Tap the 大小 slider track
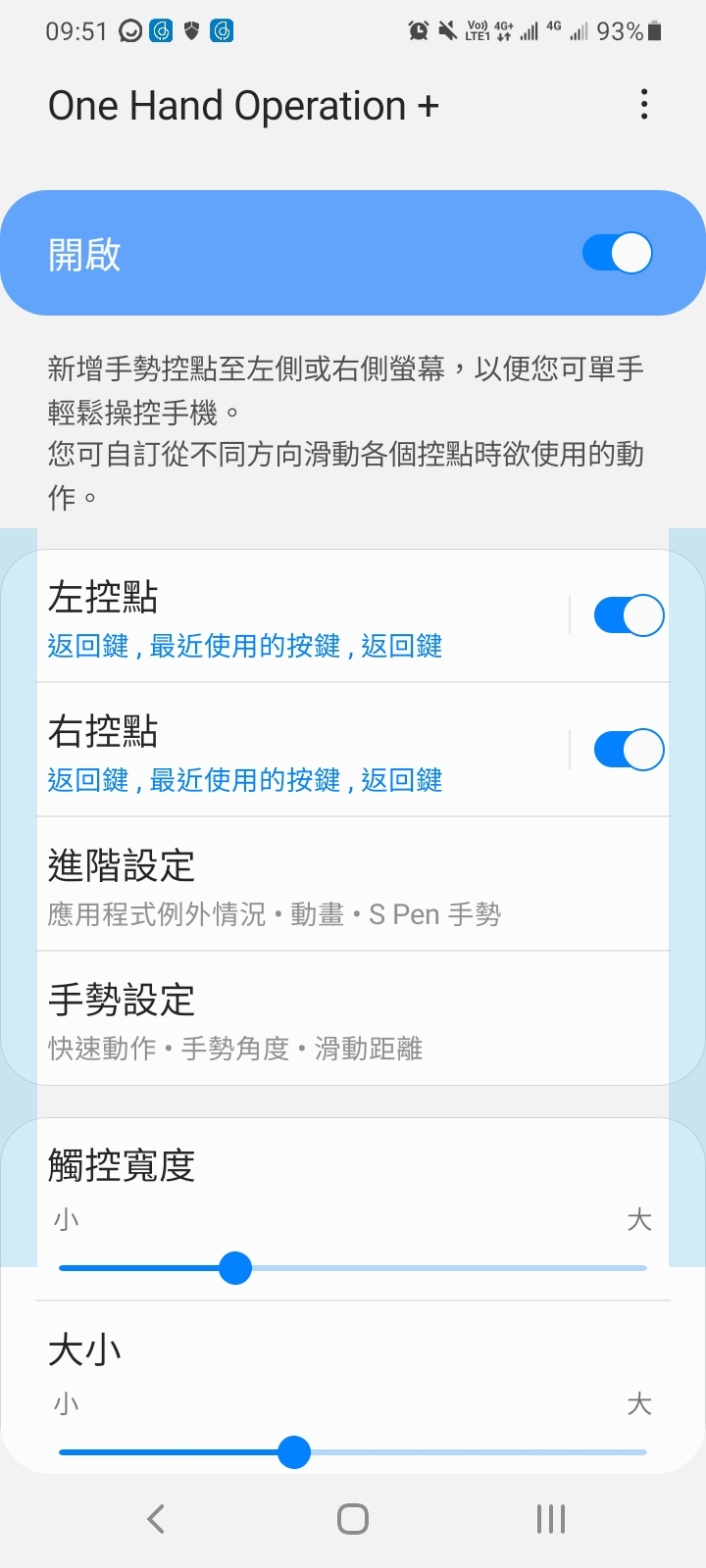Screen dimensions: 706x1568 coord(471,1452)
